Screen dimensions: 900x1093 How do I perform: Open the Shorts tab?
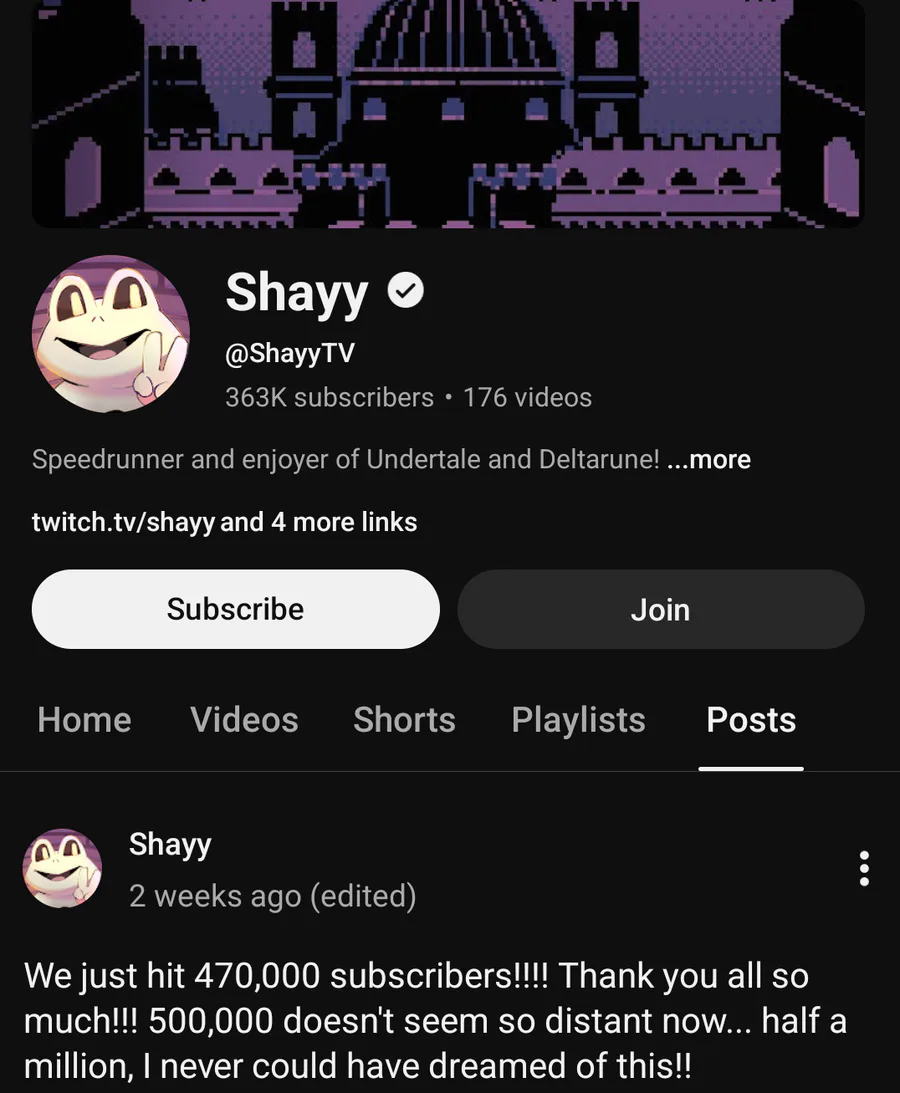[404, 720]
